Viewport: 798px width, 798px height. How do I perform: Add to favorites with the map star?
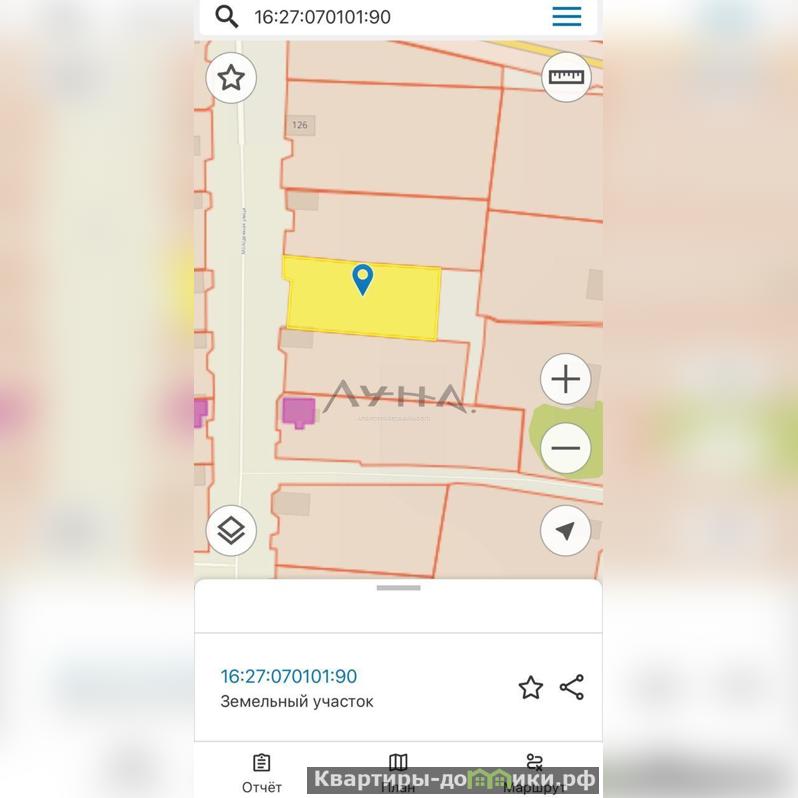coord(231,78)
